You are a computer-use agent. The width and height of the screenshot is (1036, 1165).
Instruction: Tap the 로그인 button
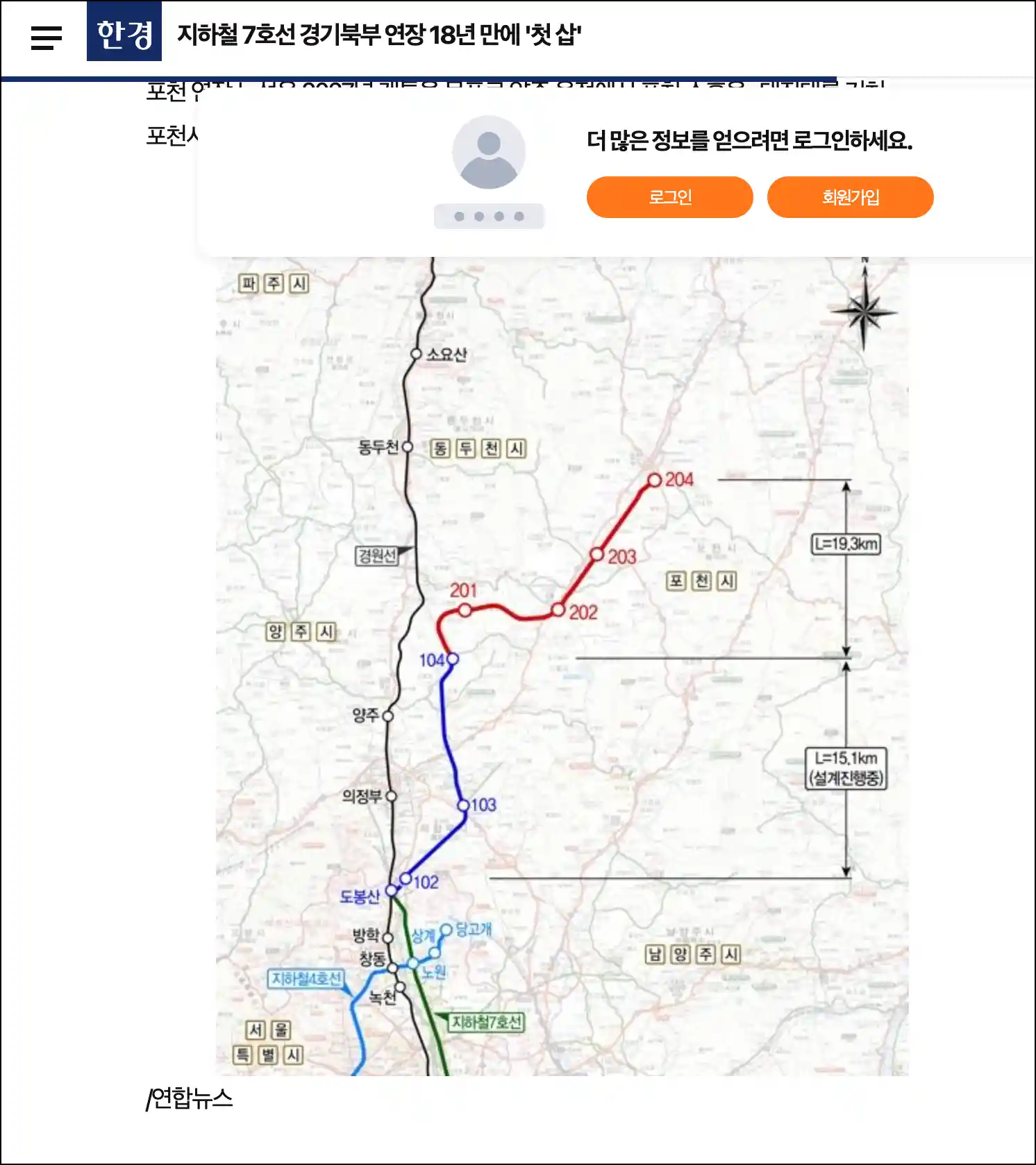[669, 197]
